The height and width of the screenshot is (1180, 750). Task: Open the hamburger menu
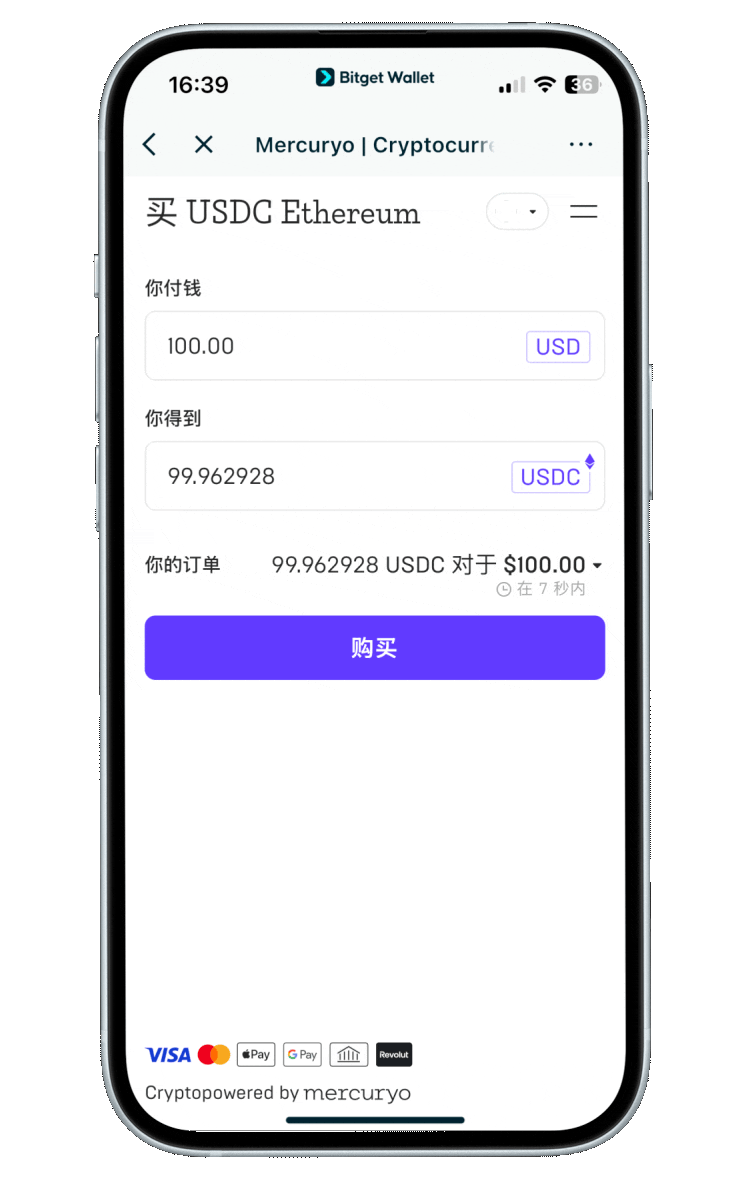(583, 212)
